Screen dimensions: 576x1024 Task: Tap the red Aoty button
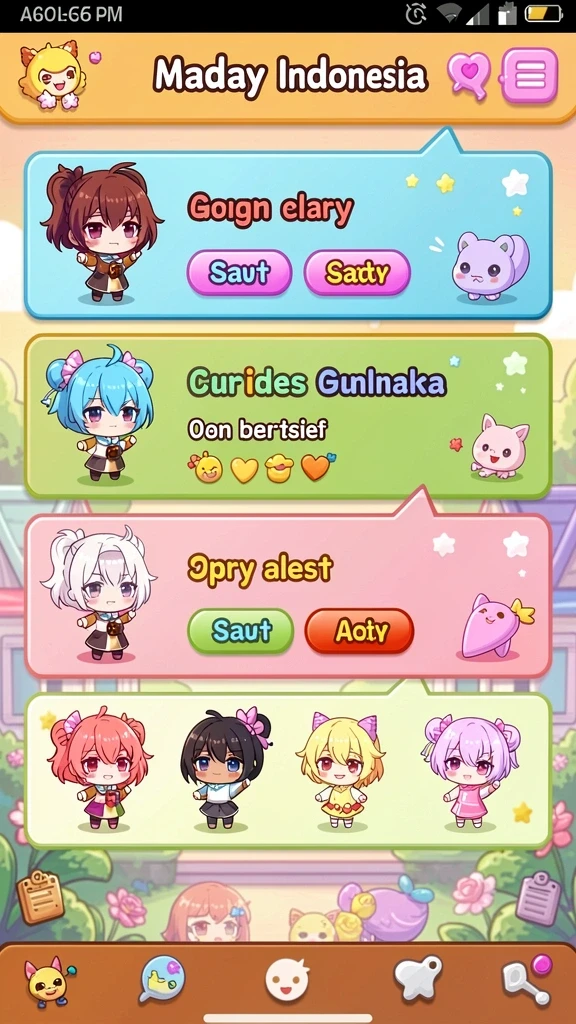click(x=359, y=631)
